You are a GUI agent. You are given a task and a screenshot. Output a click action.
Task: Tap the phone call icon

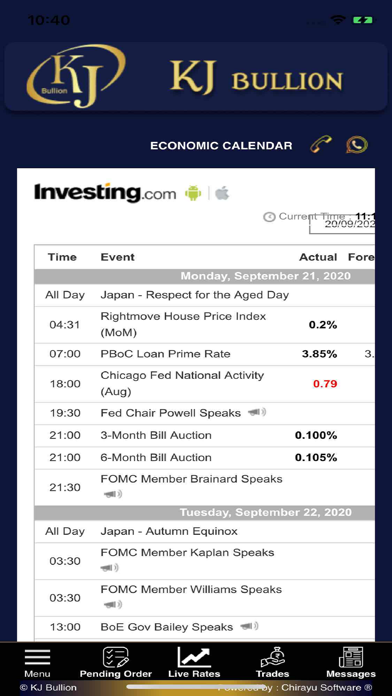pyautogui.click(x=321, y=145)
